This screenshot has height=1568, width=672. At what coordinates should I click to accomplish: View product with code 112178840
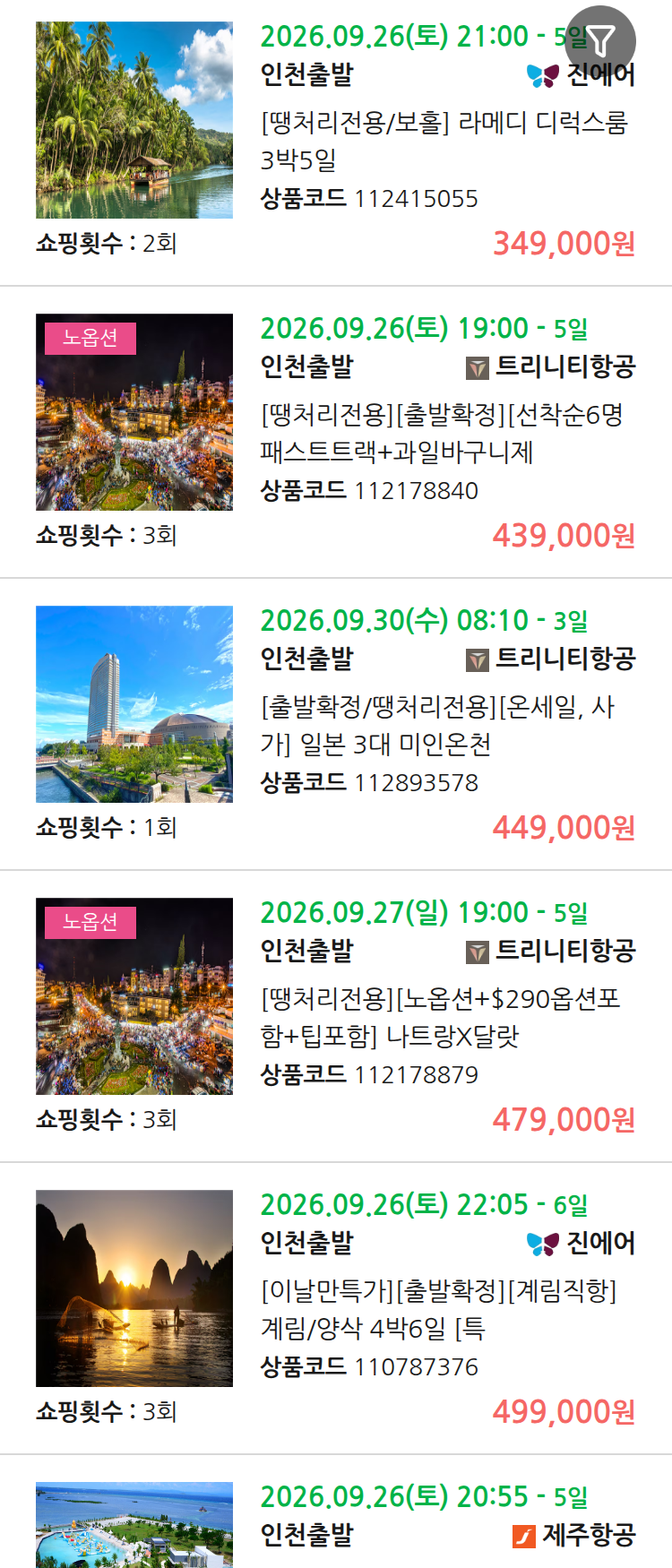point(336,432)
